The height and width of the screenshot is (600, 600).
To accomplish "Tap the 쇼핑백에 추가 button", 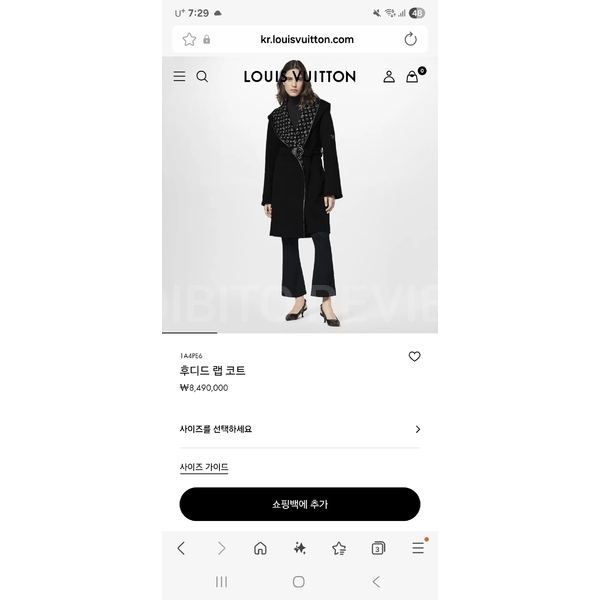I will click(299, 504).
